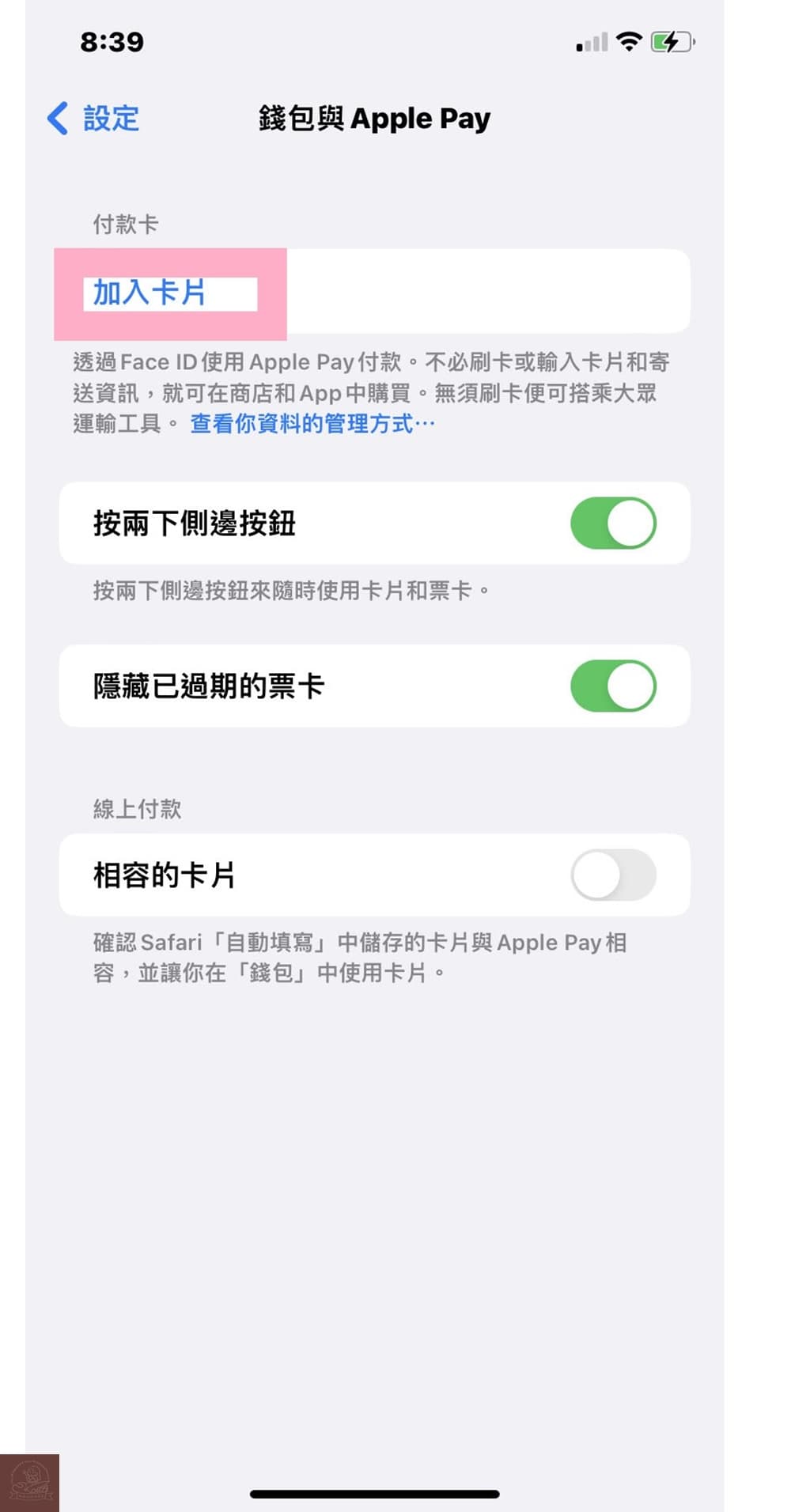The image size is (791, 1512).
Task: Tap the empty payment card row
Action: click(x=490, y=292)
